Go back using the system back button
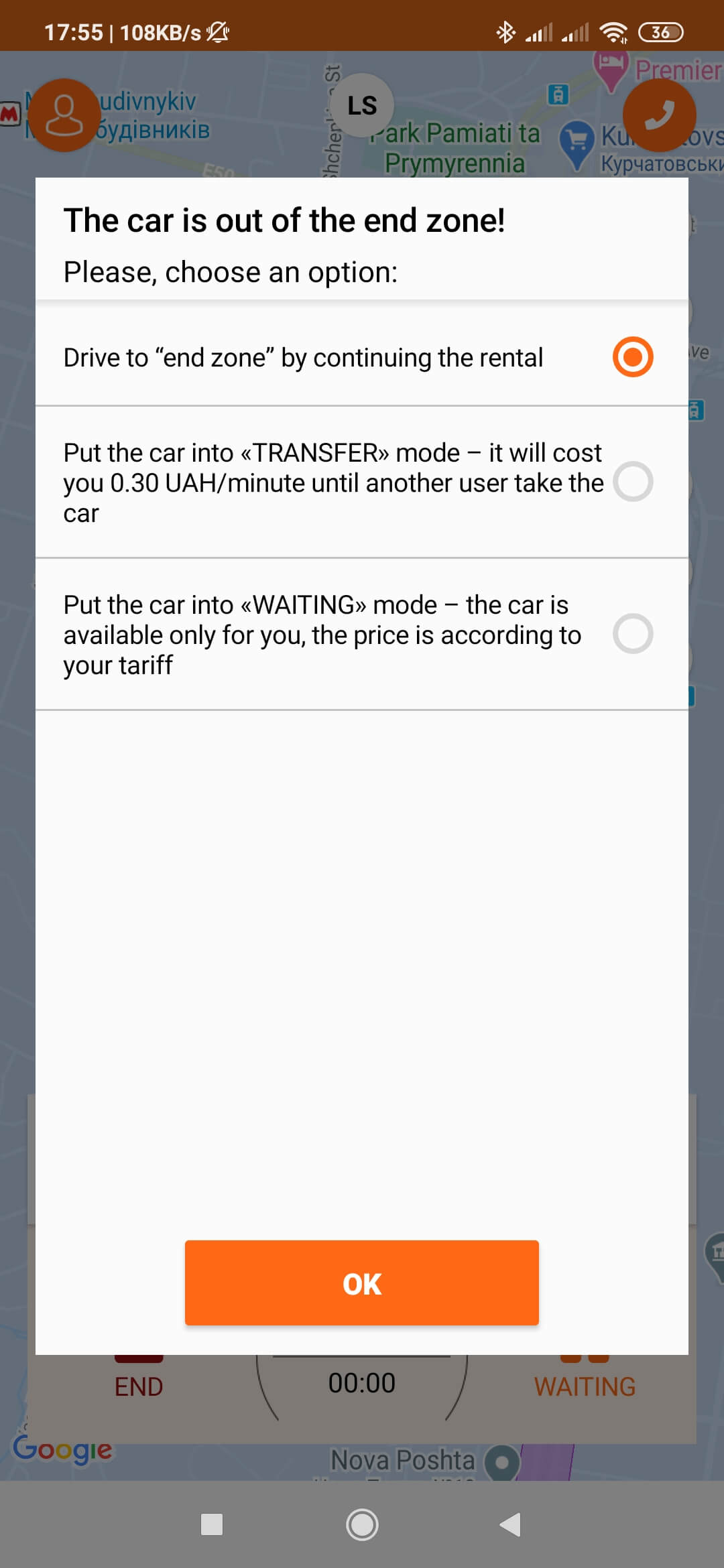 (x=511, y=1524)
